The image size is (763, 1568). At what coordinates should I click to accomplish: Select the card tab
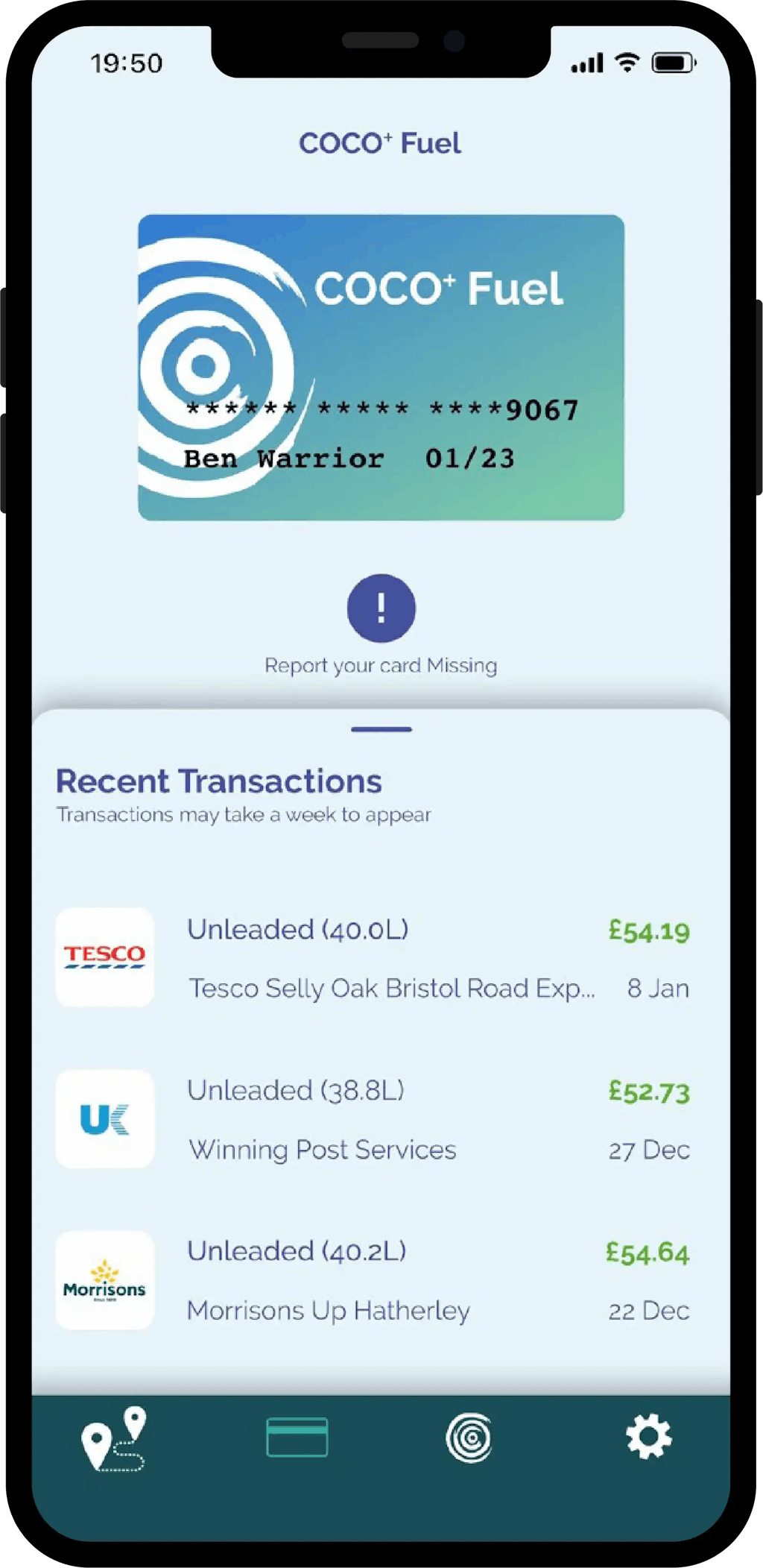point(297,1438)
